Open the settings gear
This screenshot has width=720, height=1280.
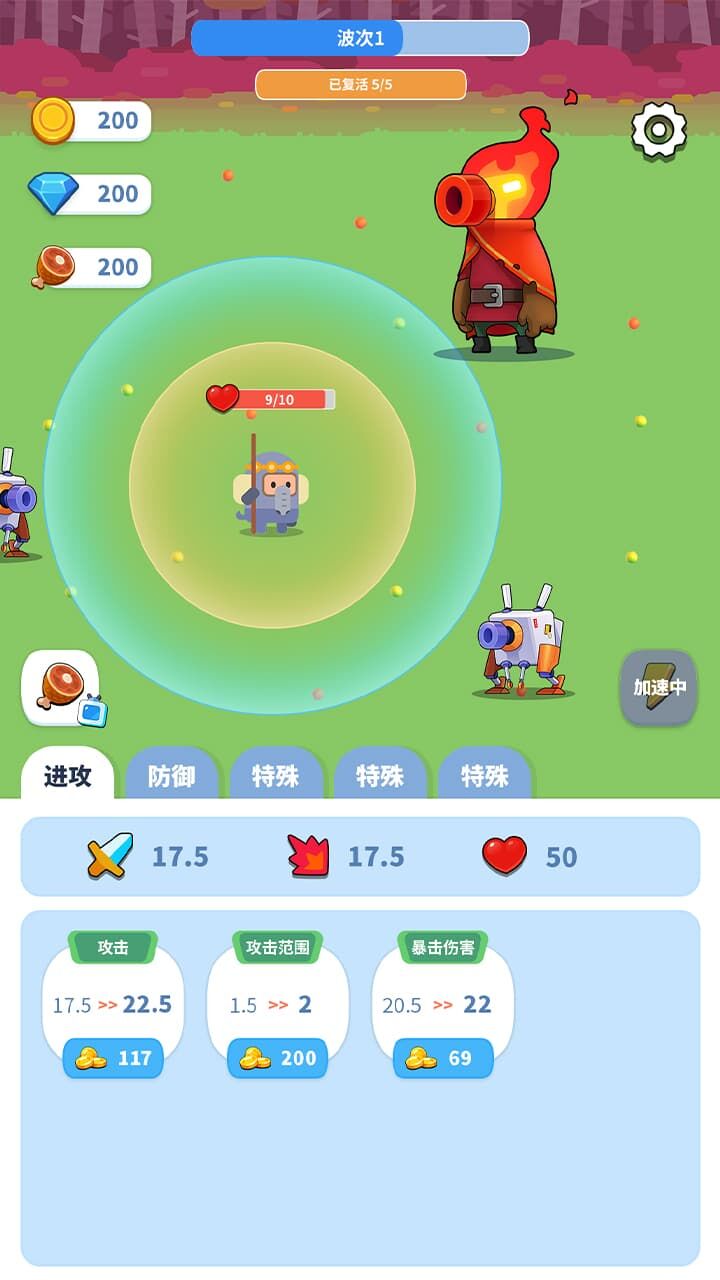(657, 127)
